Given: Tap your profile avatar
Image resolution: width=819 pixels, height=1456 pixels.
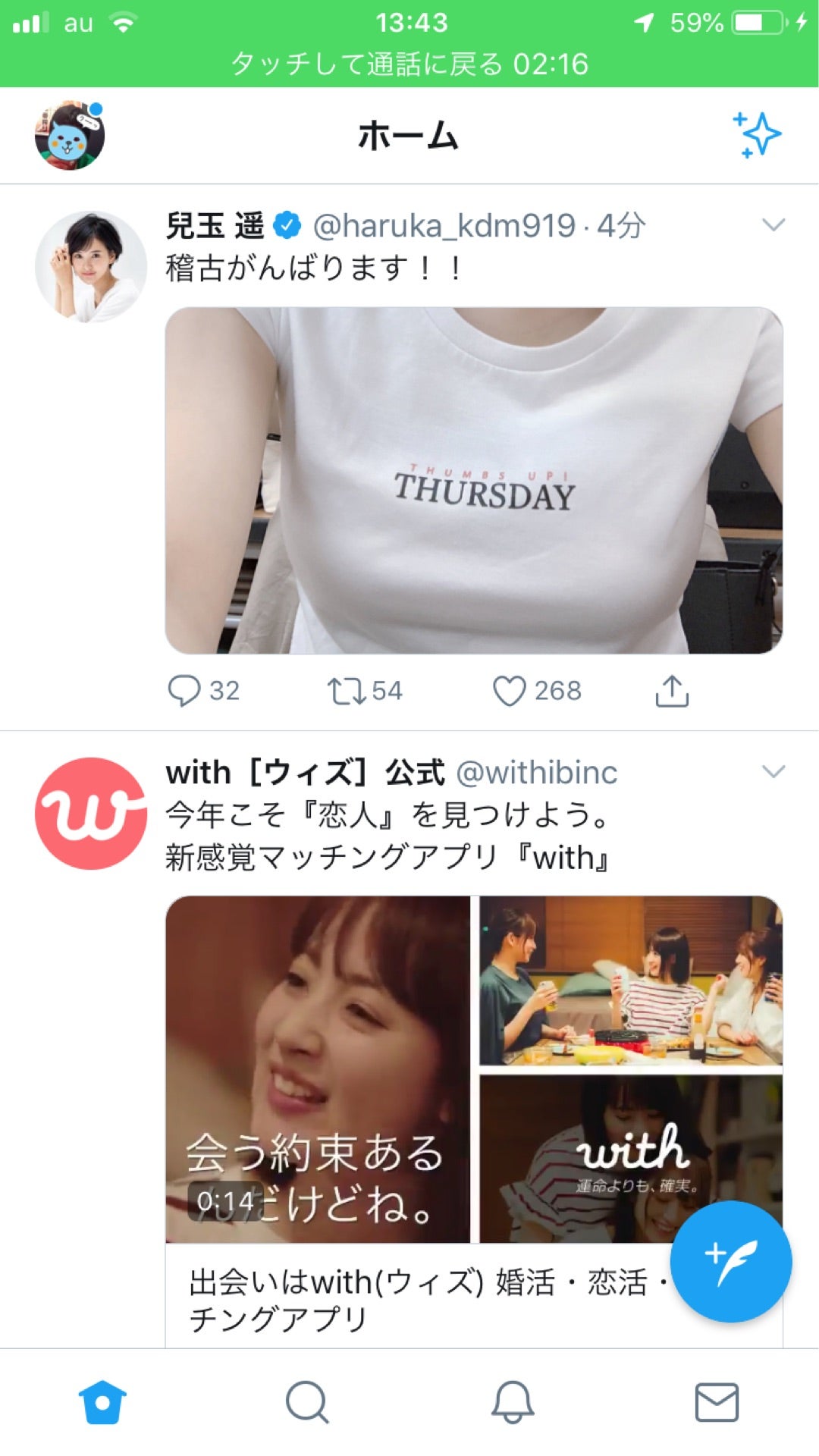Looking at the screenshot, I should [x=68, y=134].
